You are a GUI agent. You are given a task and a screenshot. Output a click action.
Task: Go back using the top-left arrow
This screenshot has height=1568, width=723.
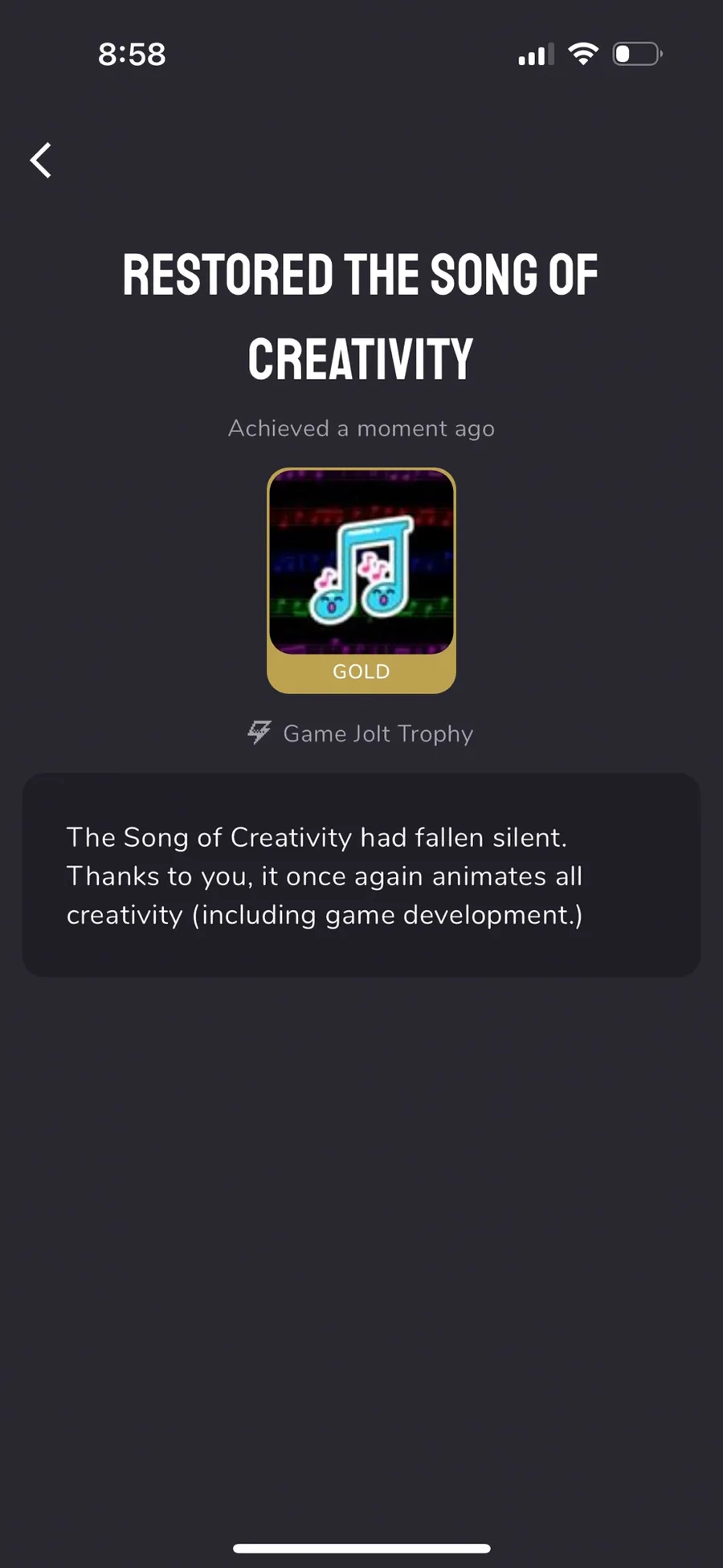[x=41, y=160]
